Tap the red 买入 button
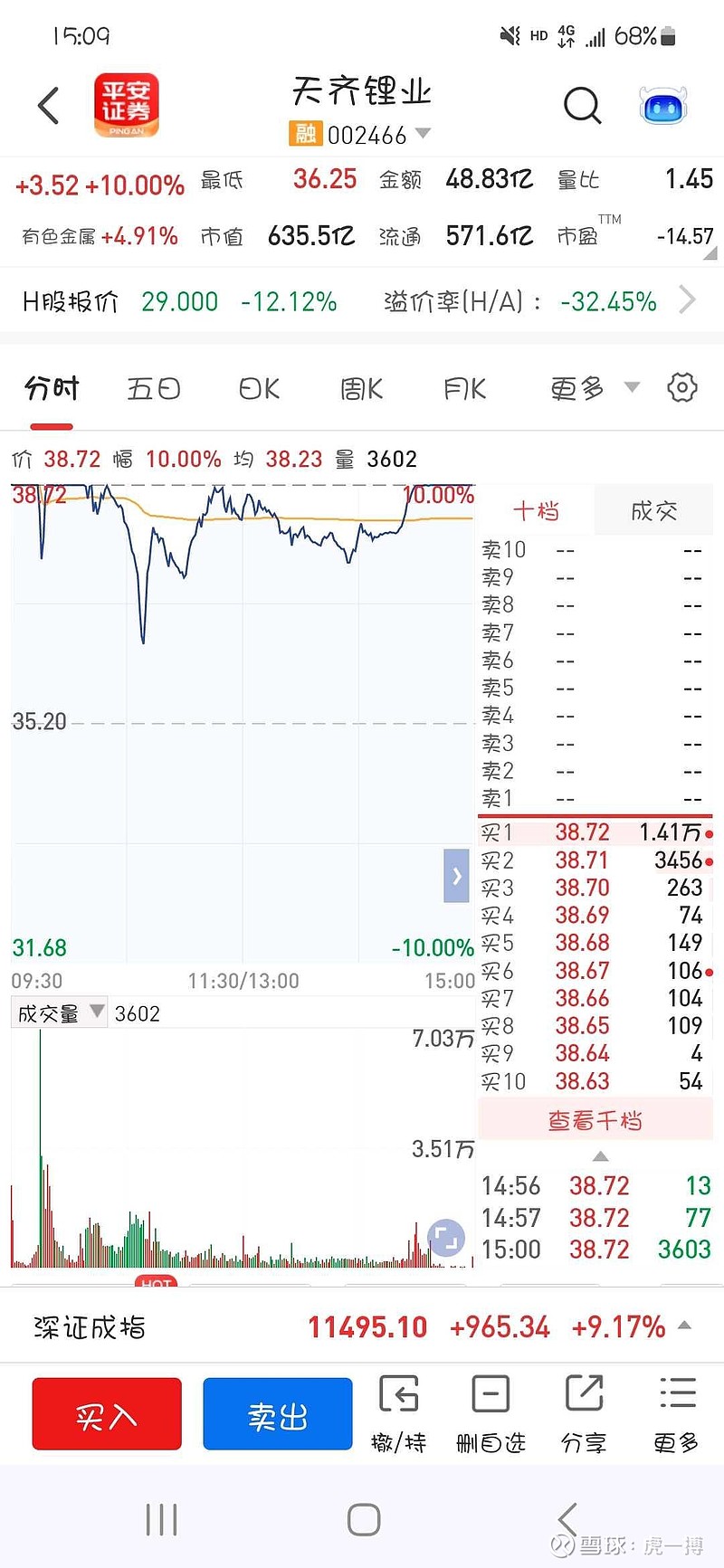This screenshot has height=1568, width=724. point(107,1414)
